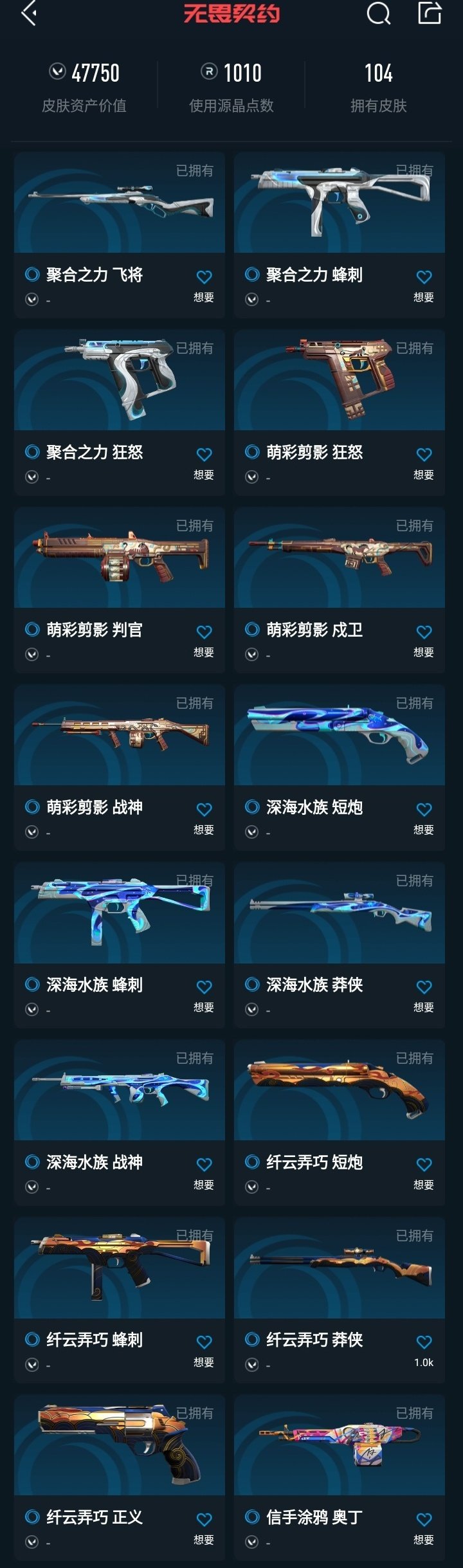The image size is (463, 1568).
Task: Go back using the top-left arrow
Action: tap(29, 13)
